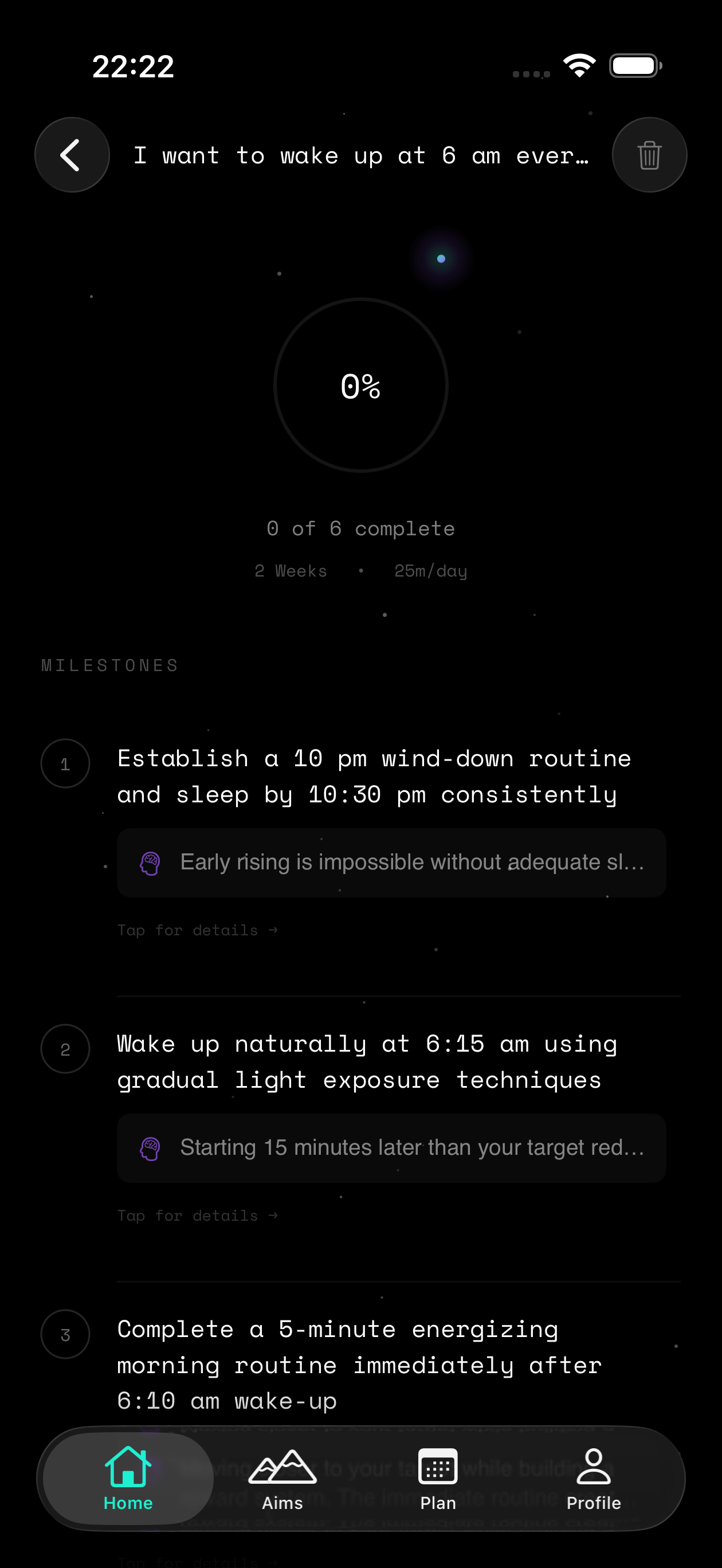The image size is (722, 1568).
Task: Switch to the Aims tab
Action: click(x=282, y=1478)
